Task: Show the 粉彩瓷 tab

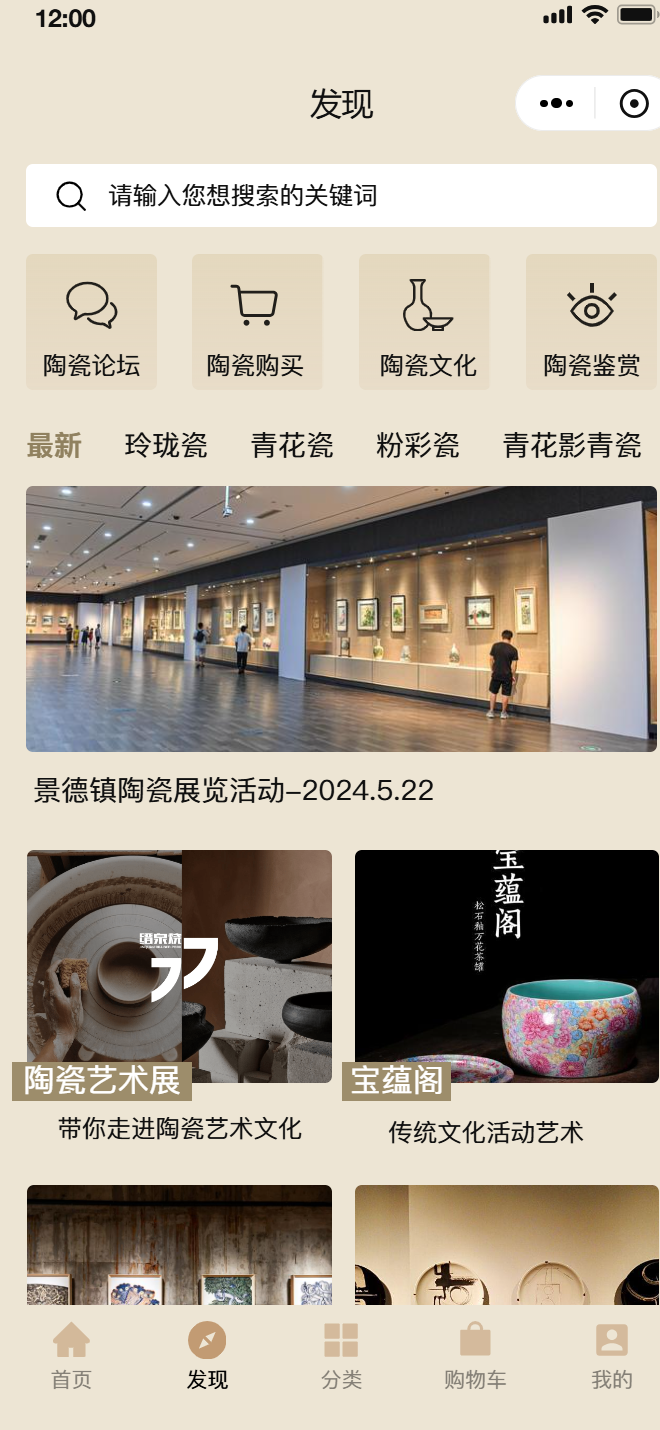Action: [x=418, y=445]
